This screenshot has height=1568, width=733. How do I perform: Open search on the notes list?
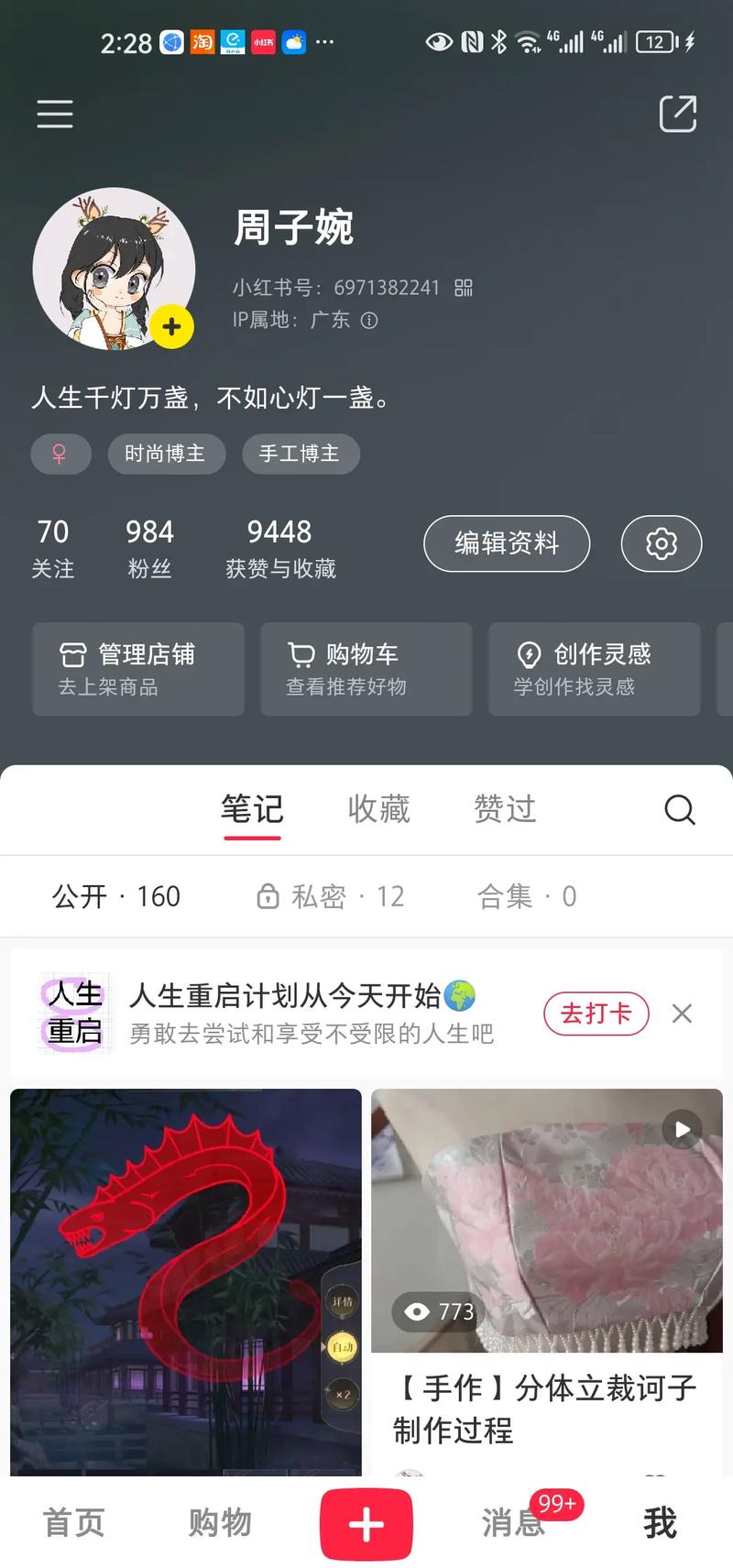tap(678, 810)
